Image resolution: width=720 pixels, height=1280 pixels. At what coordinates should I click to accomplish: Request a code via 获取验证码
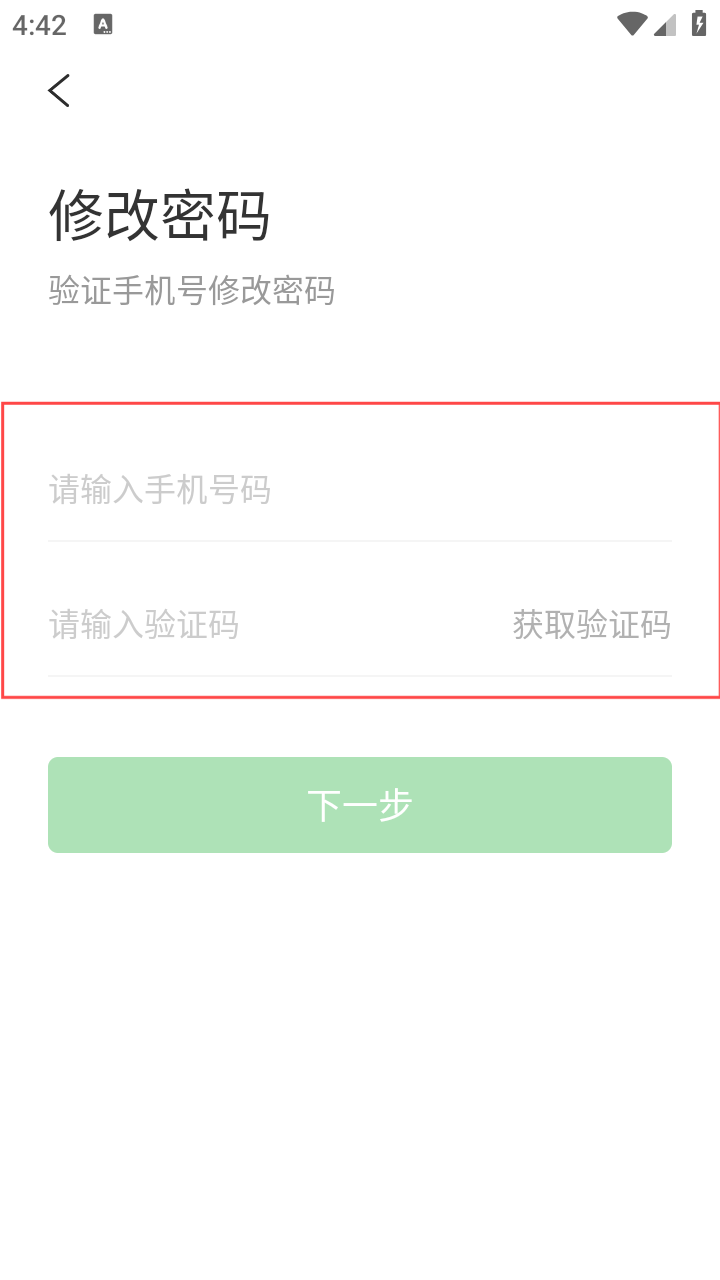pyautogui.click(x=592, y=626)
